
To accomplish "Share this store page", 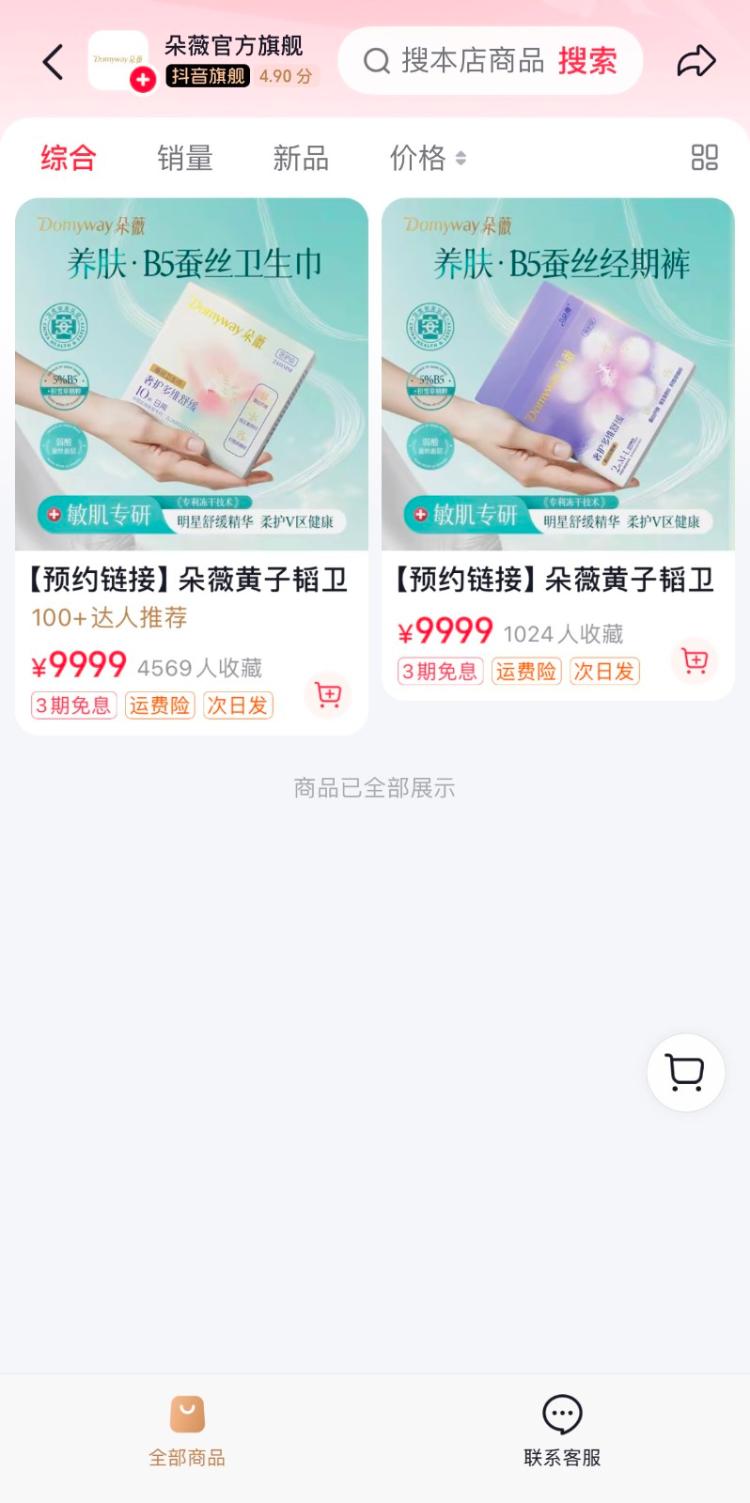I will pyautogui.click(x=696, y=61).
